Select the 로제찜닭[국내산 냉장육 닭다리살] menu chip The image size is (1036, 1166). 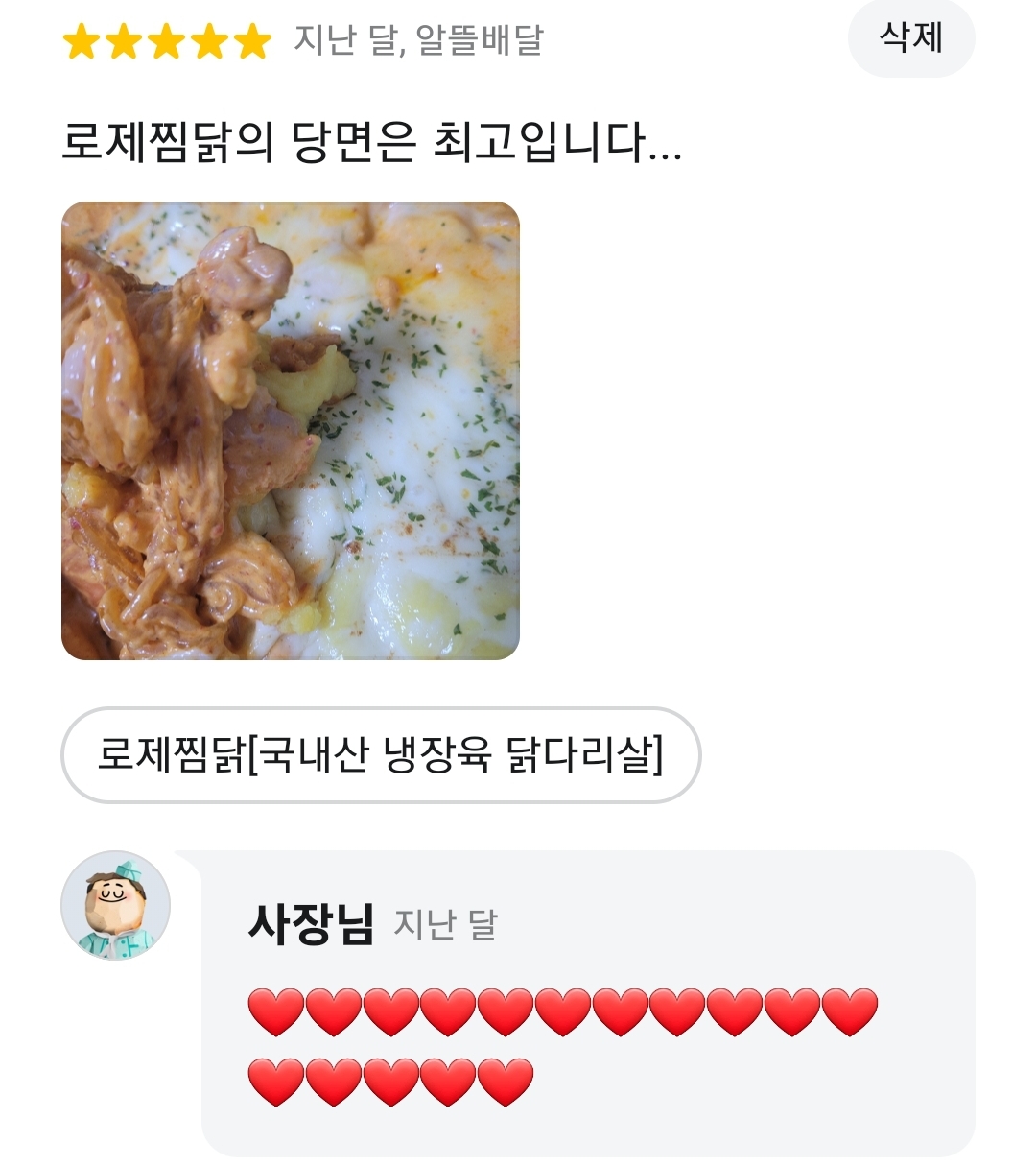coord(381,755)
